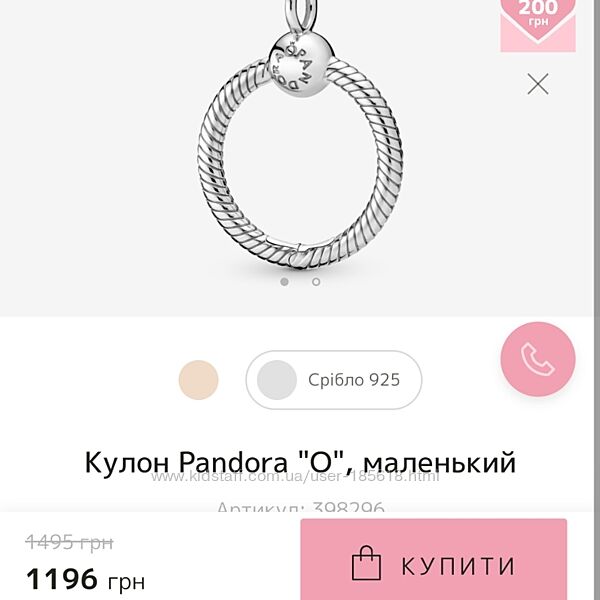Tap the КУПИТИ buy button

(433, 564)
